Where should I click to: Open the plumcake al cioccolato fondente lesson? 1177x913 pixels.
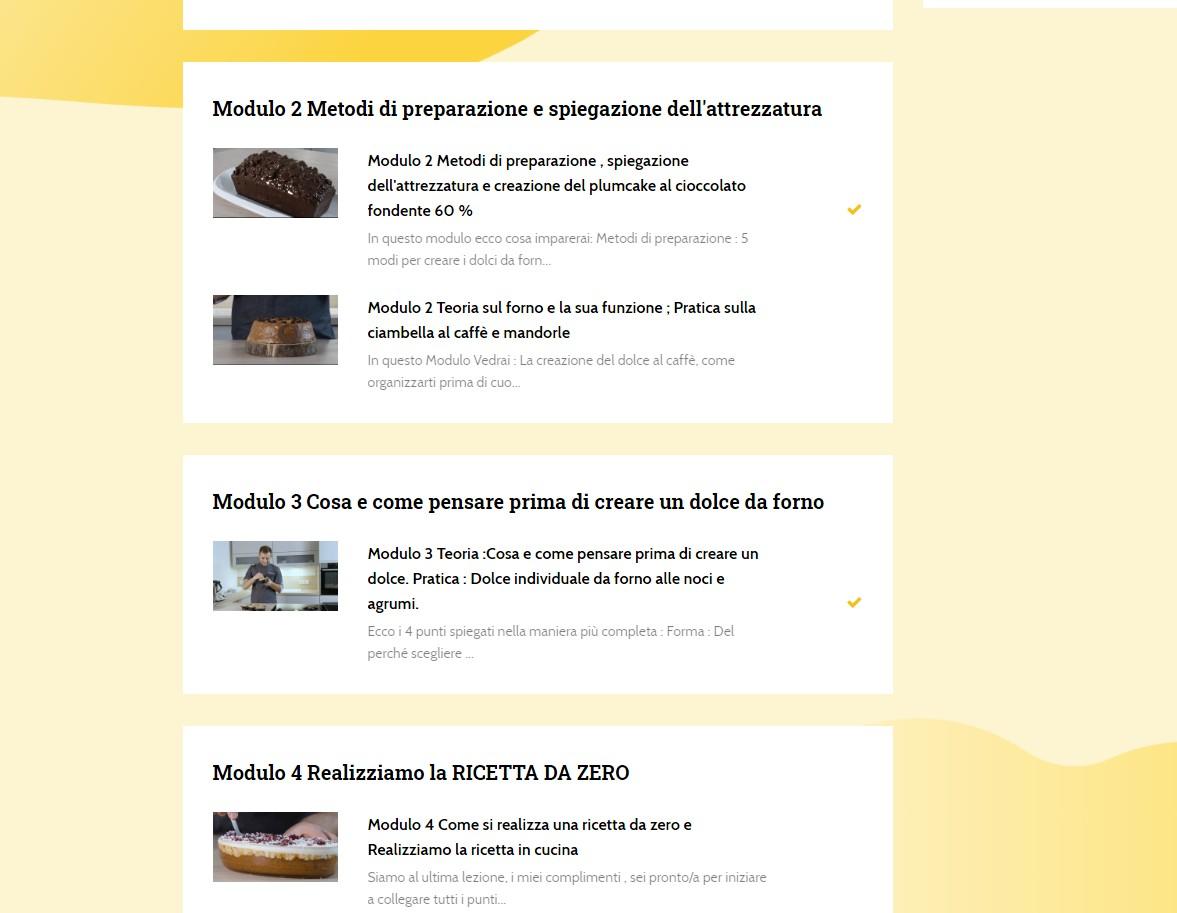click(x=556, y=185)
